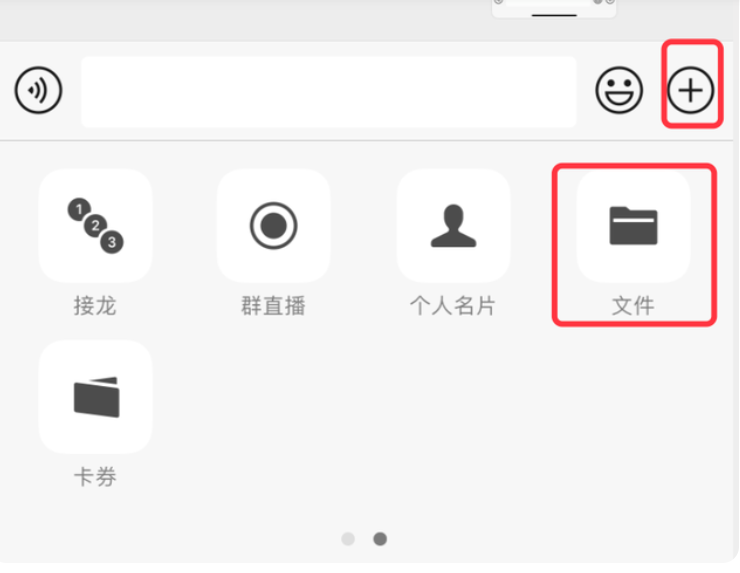The image size is (740, 573).
Task: Share a 个人名片 contact card
Action: 453,226
